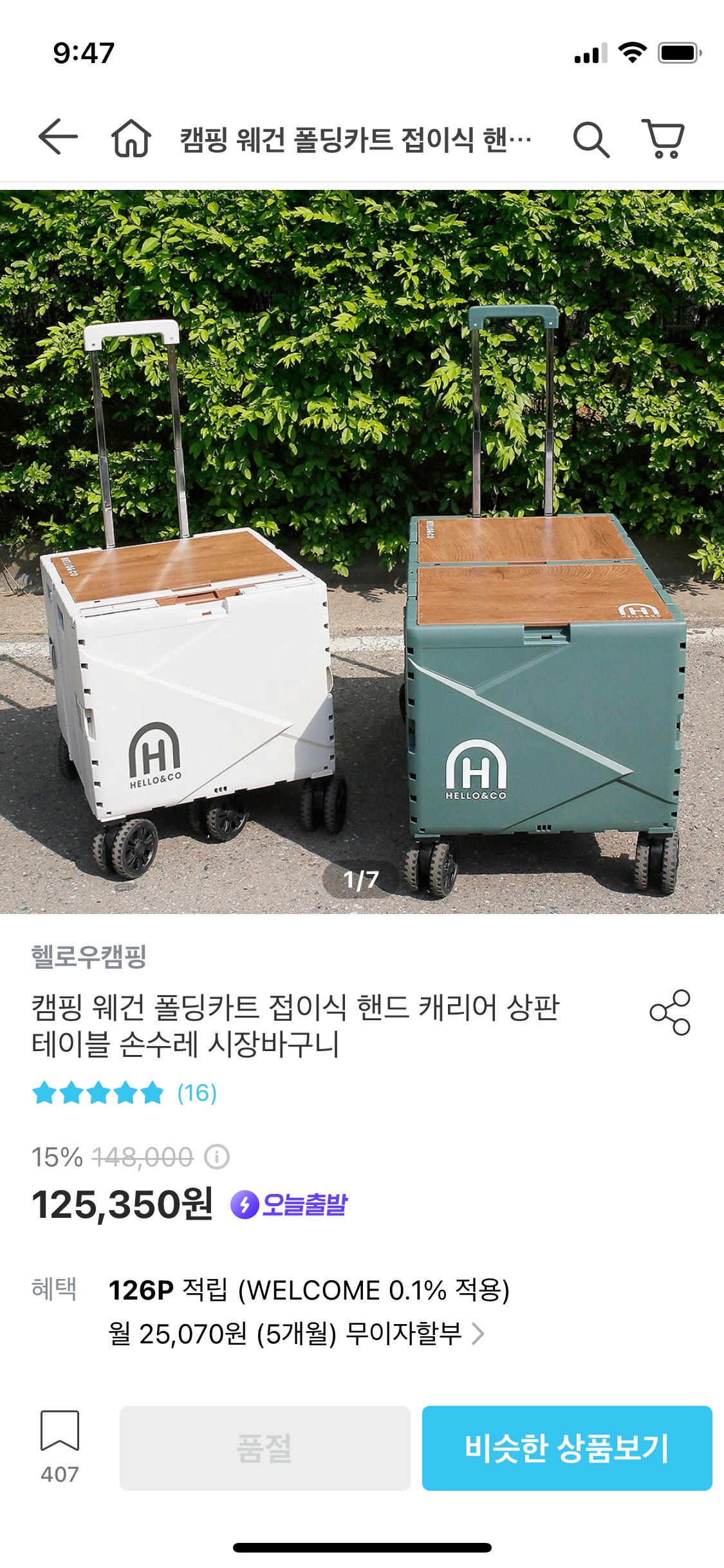Screen dimensions: 724x1568
Task: Open the folding cart product image
Action: (362, 551)
